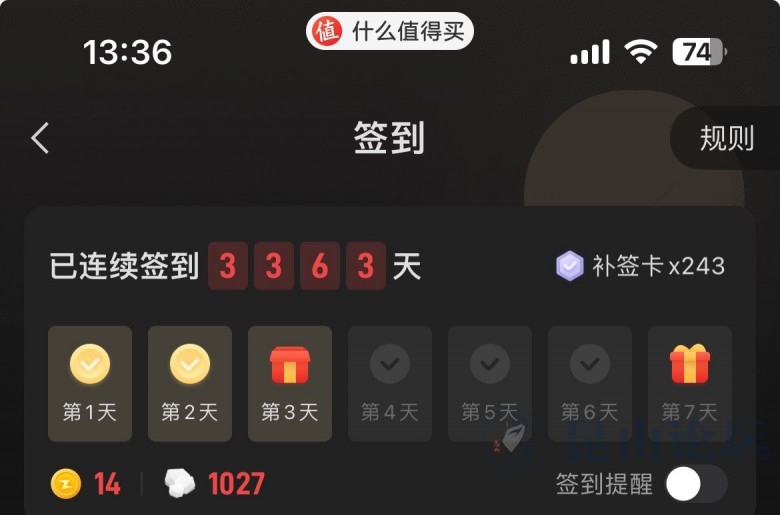Viewport: 780px width, 515px height.
Task: Open the 规则 rules button
Action: tap(726, 138)
